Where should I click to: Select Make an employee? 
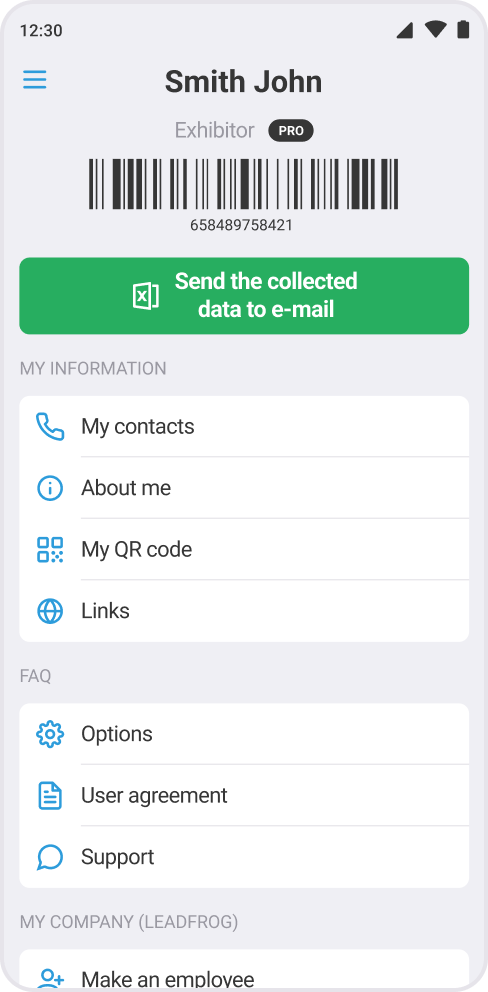click(x=244, y=970)
